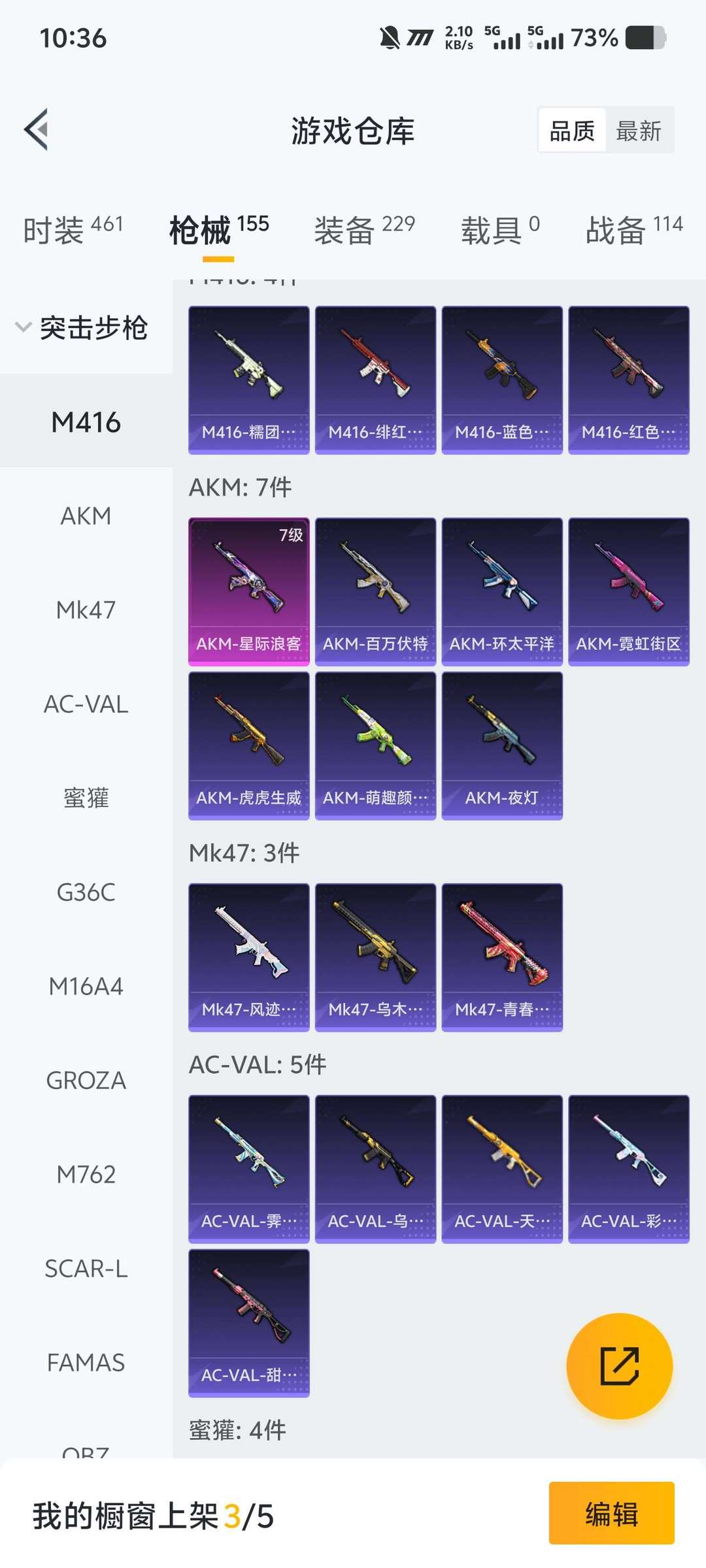Select GROZA in the weapon list

coord(86,1081)
